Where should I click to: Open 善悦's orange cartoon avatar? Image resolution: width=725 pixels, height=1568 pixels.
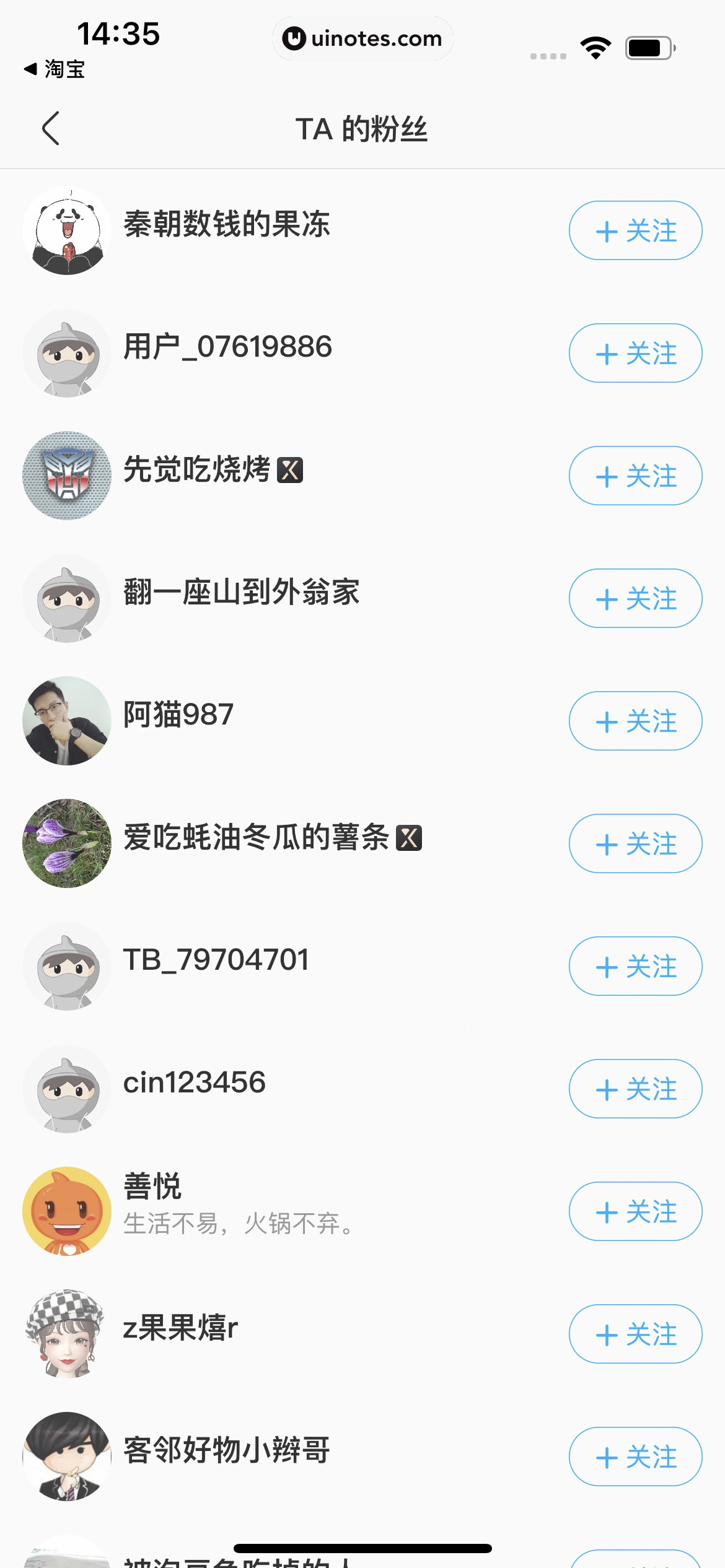pyautogui.click(x=67, y=1211)
